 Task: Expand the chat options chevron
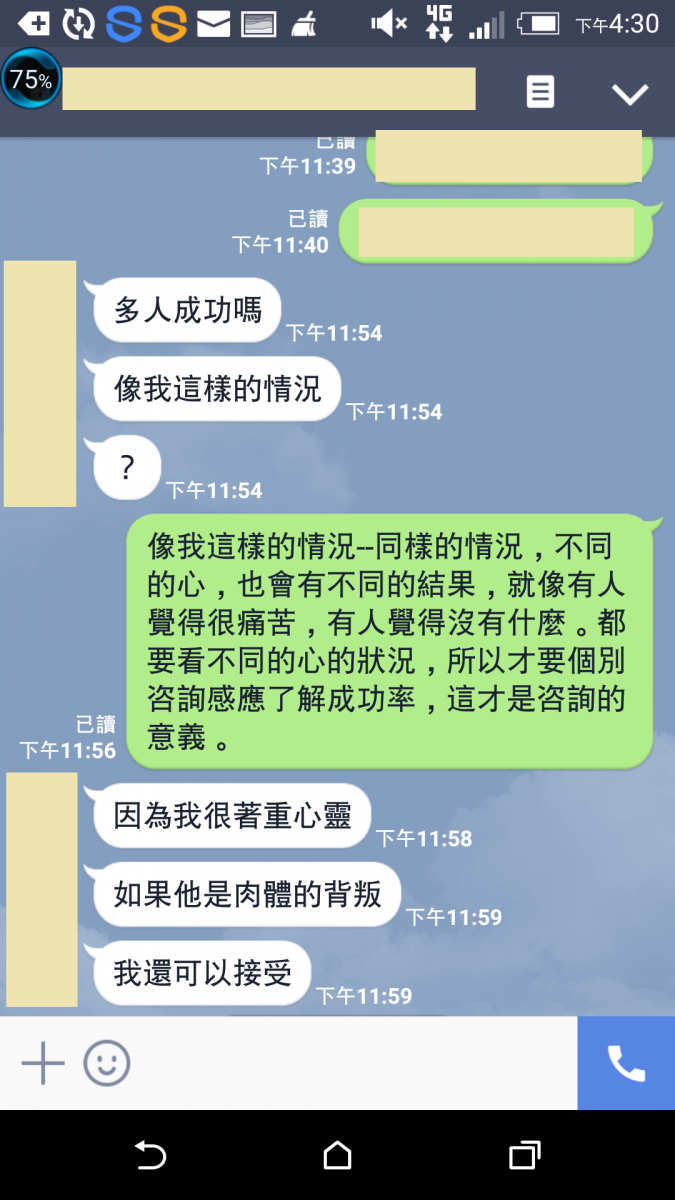630,94
